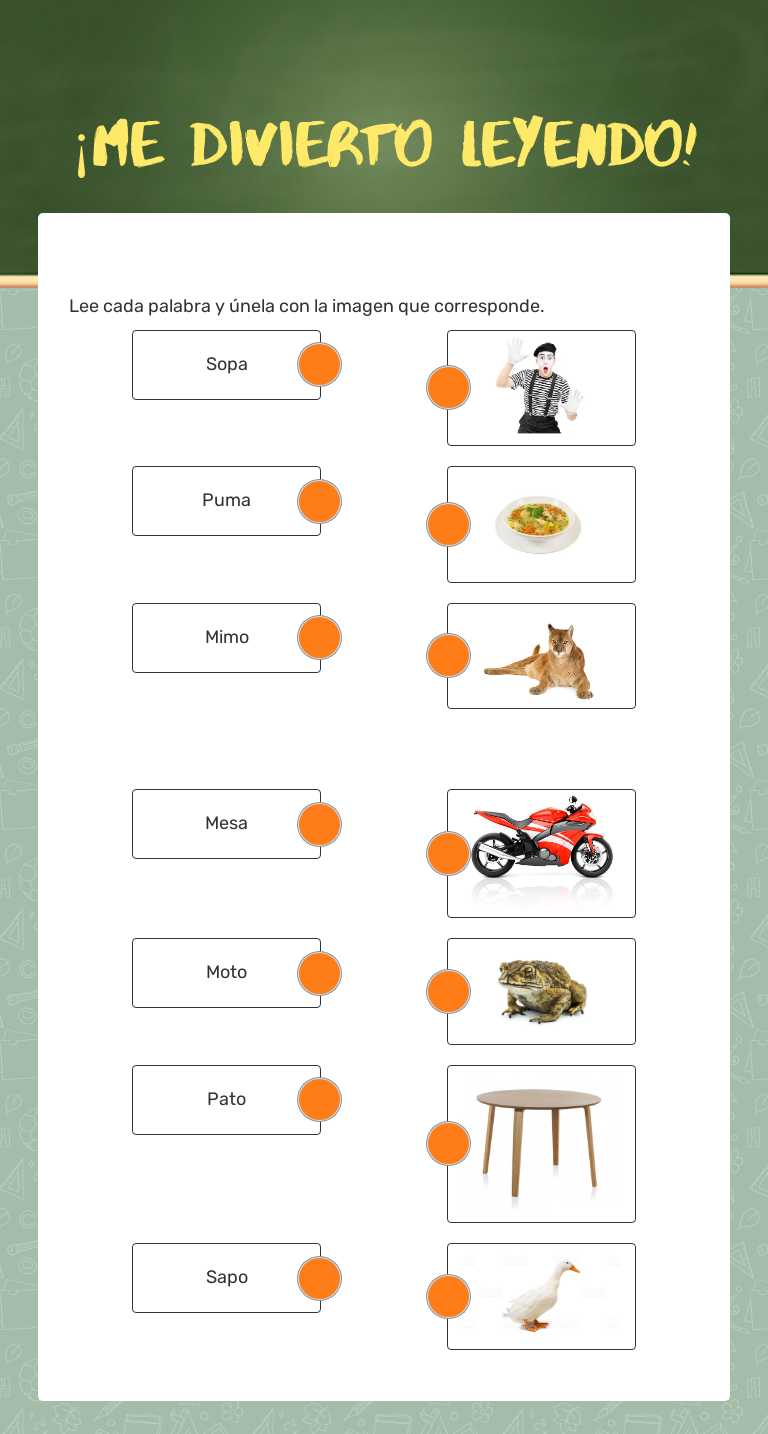This screenshot has height=1434, width=768.
Task: Select the orange connector next to Mimo
Action: pos(319,637)
